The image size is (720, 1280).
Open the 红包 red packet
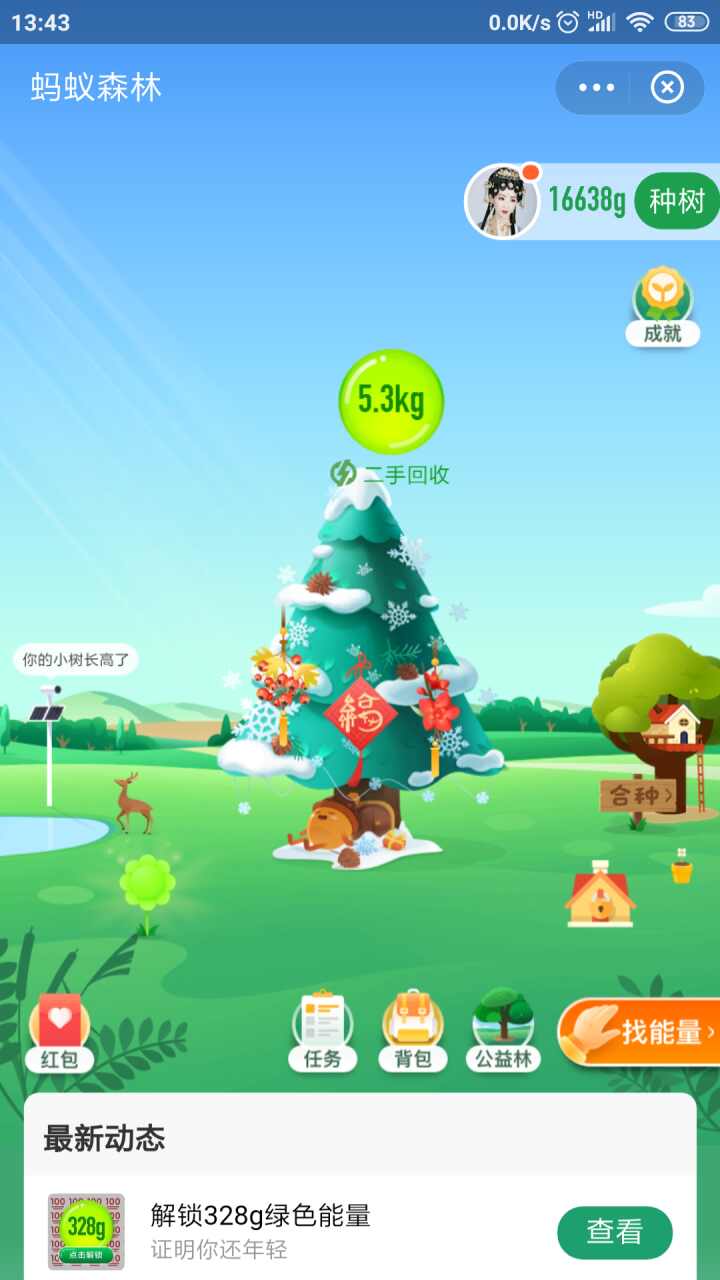pyautogui.click(x=59, y=1034)
